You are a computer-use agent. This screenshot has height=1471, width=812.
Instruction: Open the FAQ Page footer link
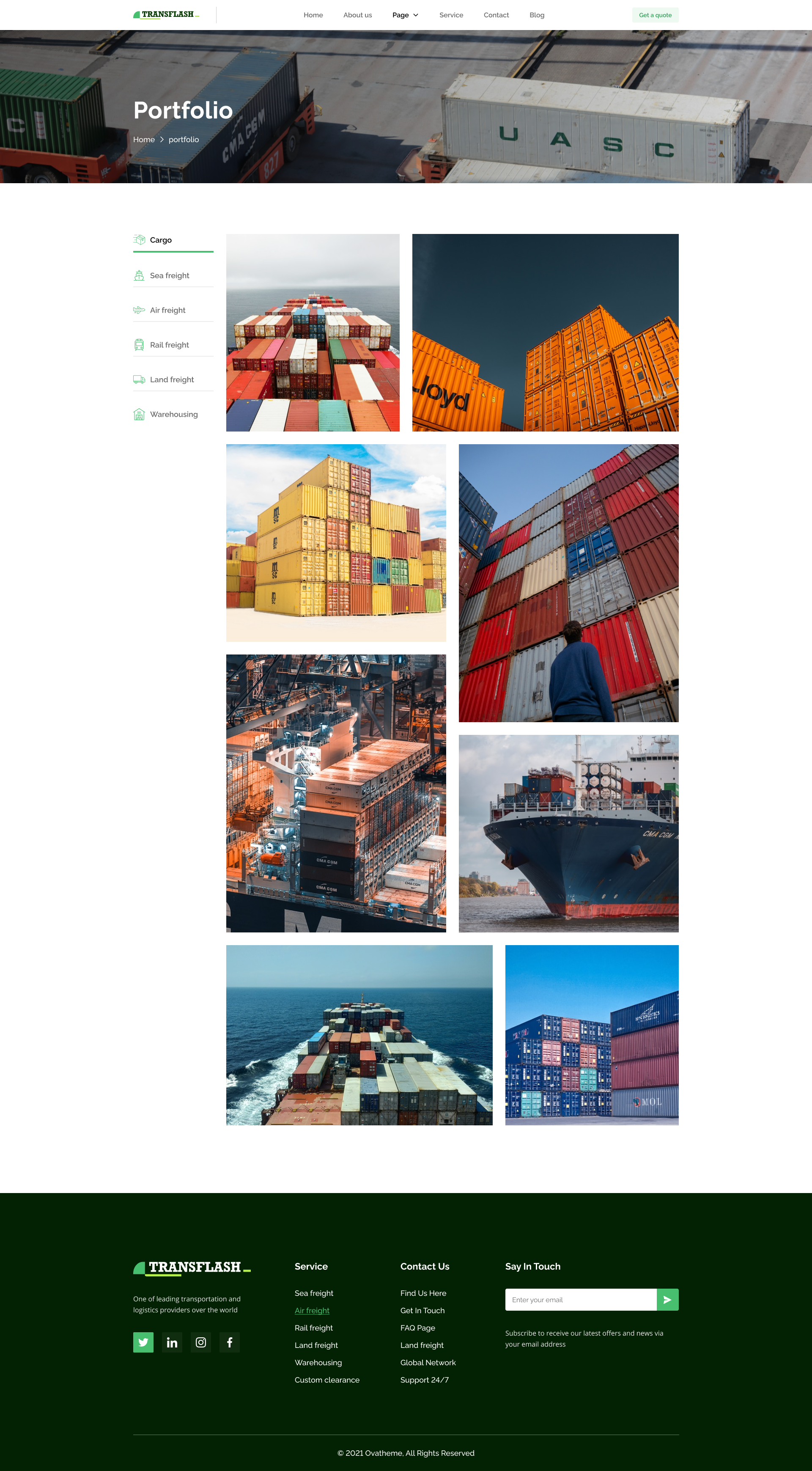417,1328
